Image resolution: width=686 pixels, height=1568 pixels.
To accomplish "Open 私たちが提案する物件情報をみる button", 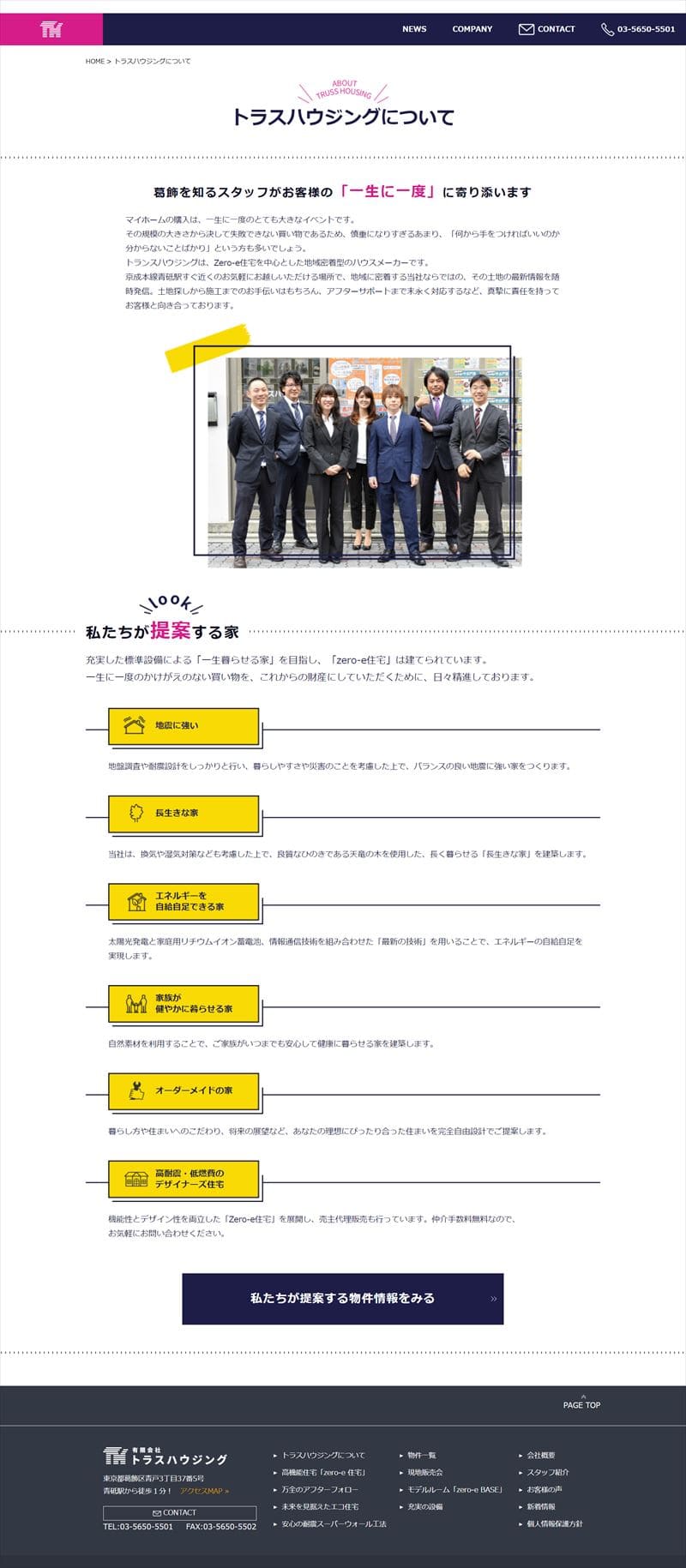I will 342,1298.
